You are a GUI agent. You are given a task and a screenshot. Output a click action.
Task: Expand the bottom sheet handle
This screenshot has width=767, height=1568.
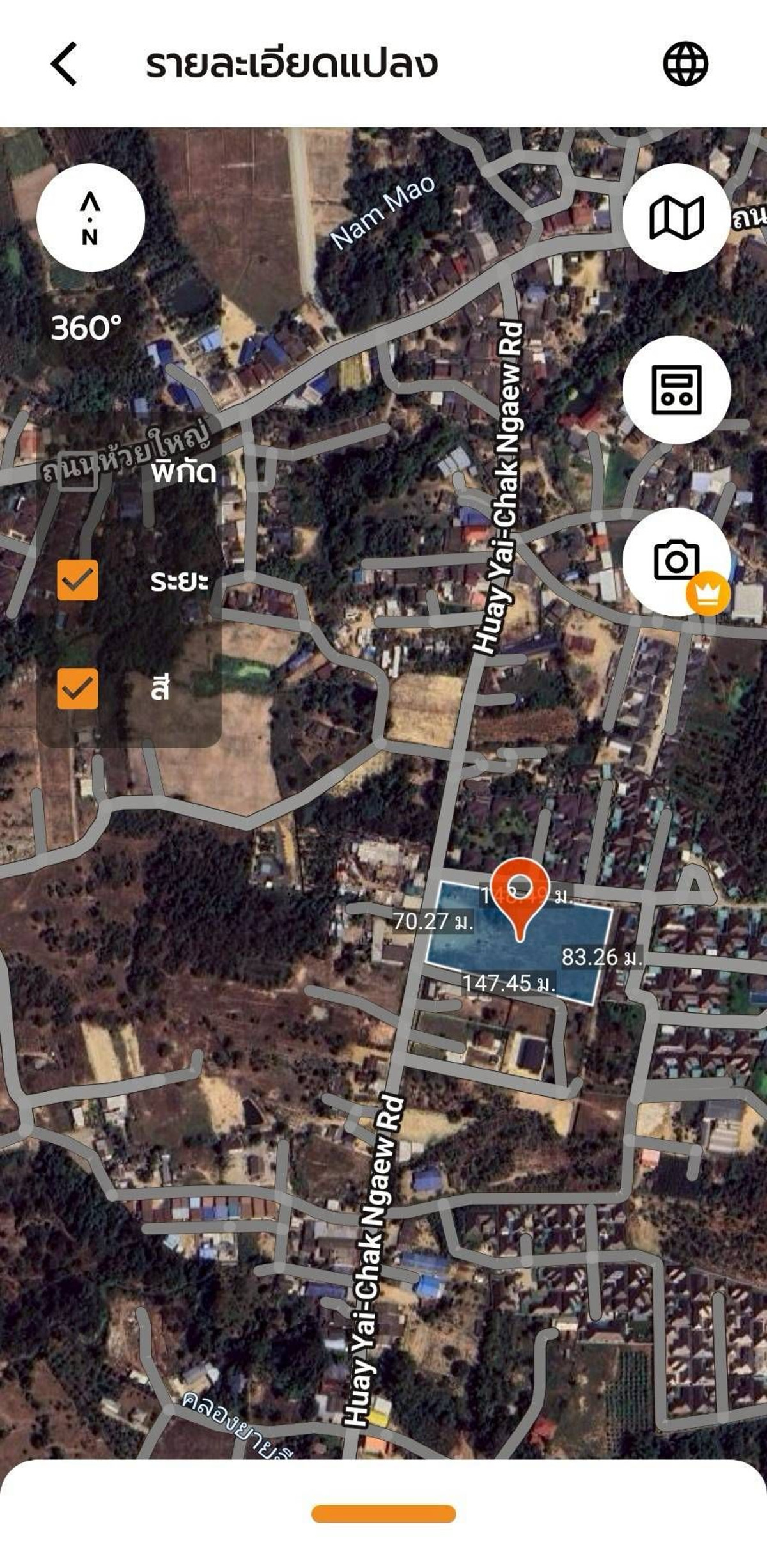pos(383,1514)
